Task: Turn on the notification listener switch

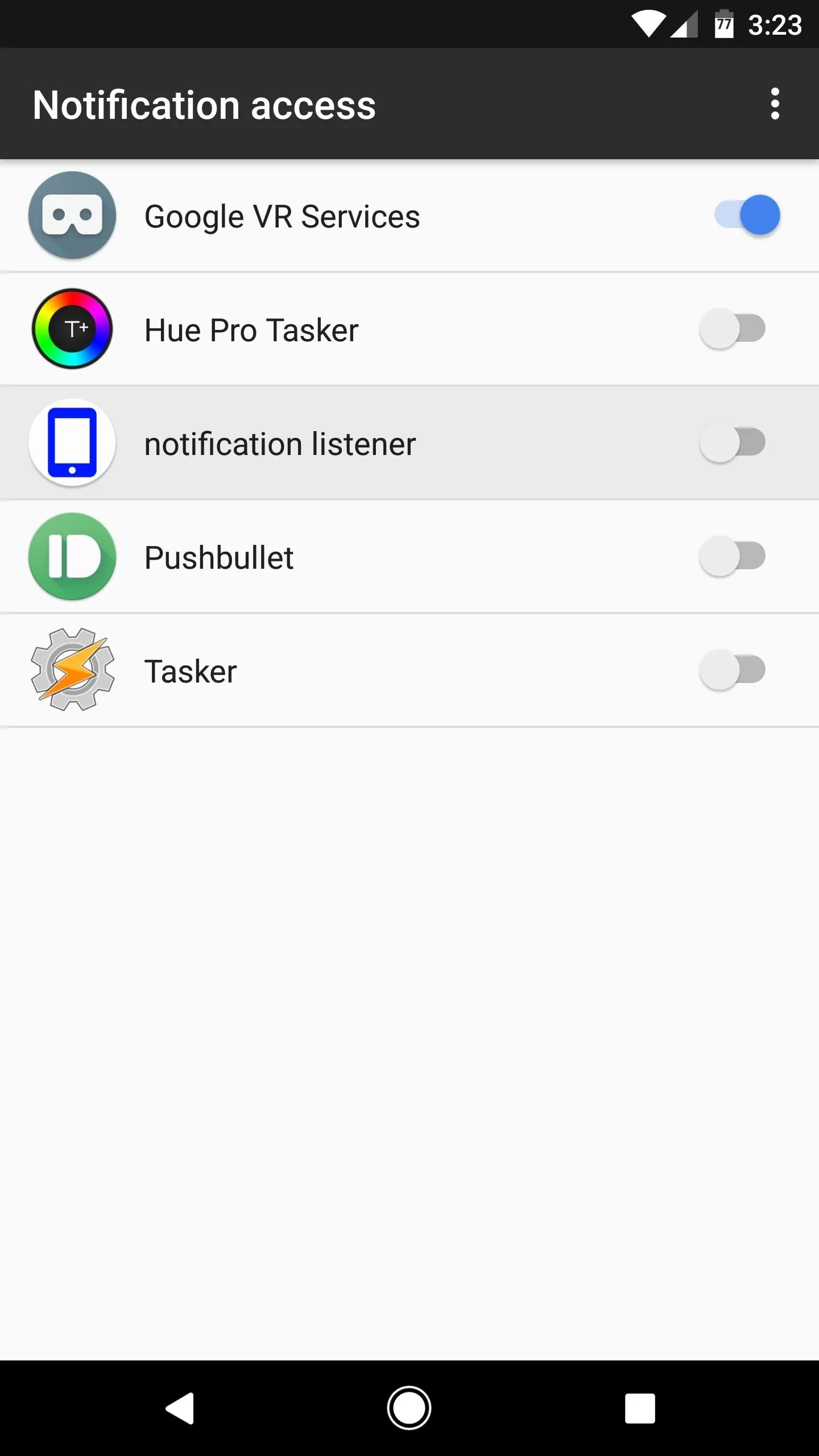Action: (733, 442)
